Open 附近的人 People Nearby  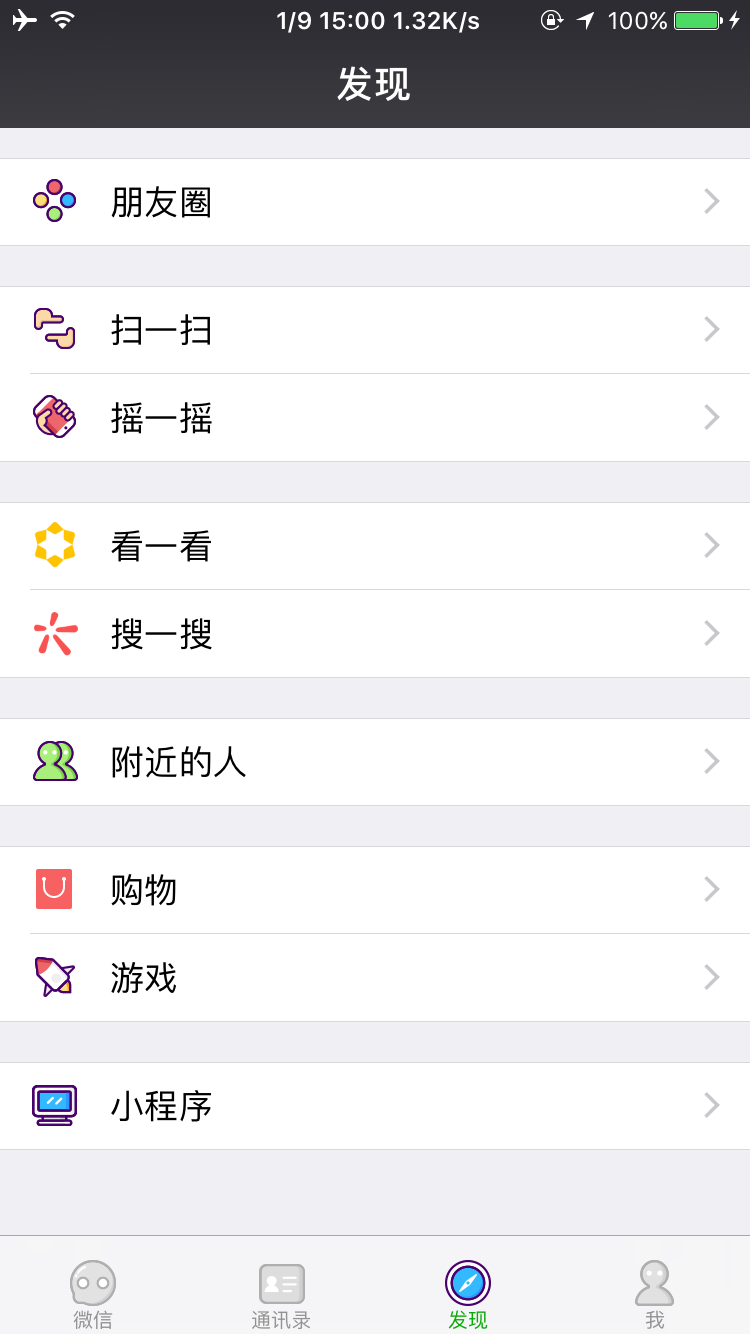tap(375, 762)
